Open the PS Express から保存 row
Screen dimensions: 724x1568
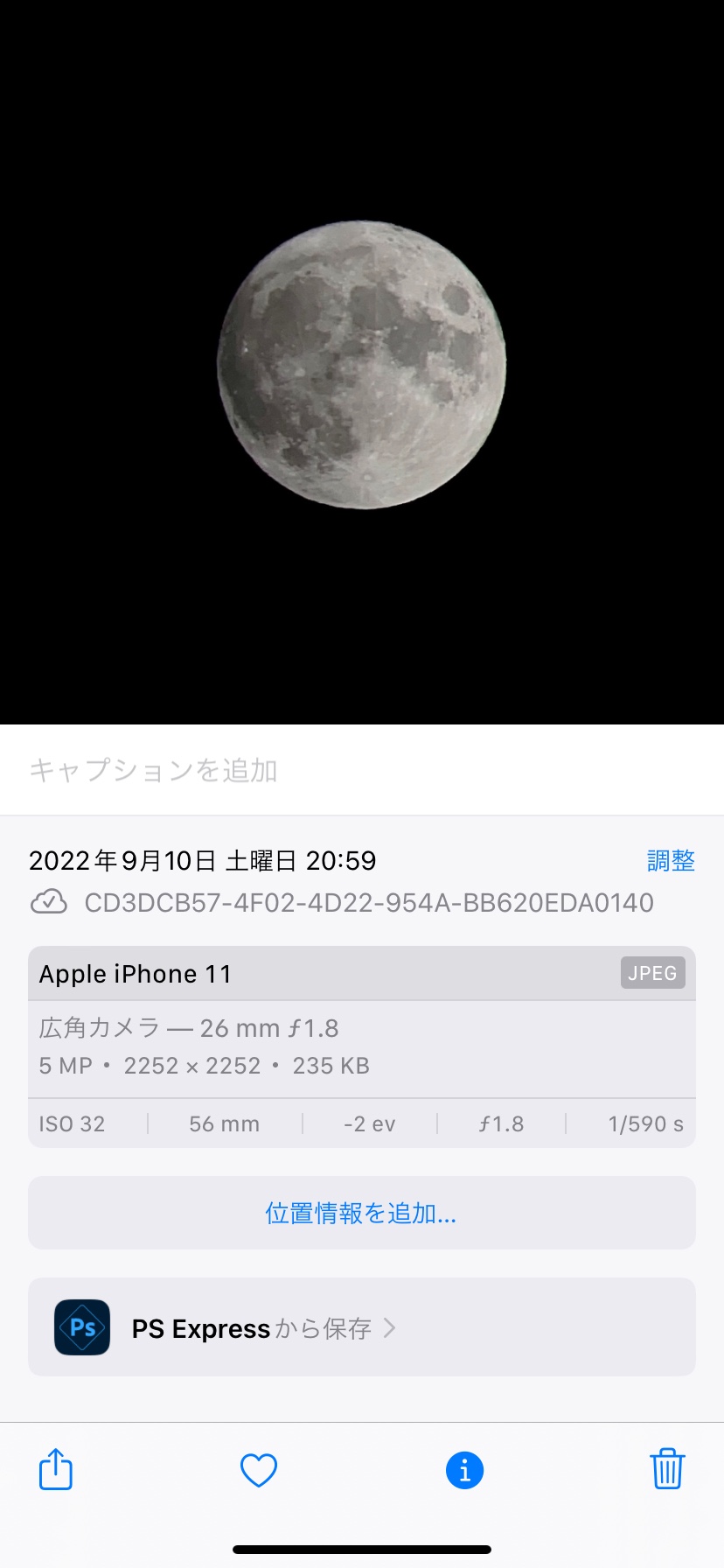(361, 1327)
